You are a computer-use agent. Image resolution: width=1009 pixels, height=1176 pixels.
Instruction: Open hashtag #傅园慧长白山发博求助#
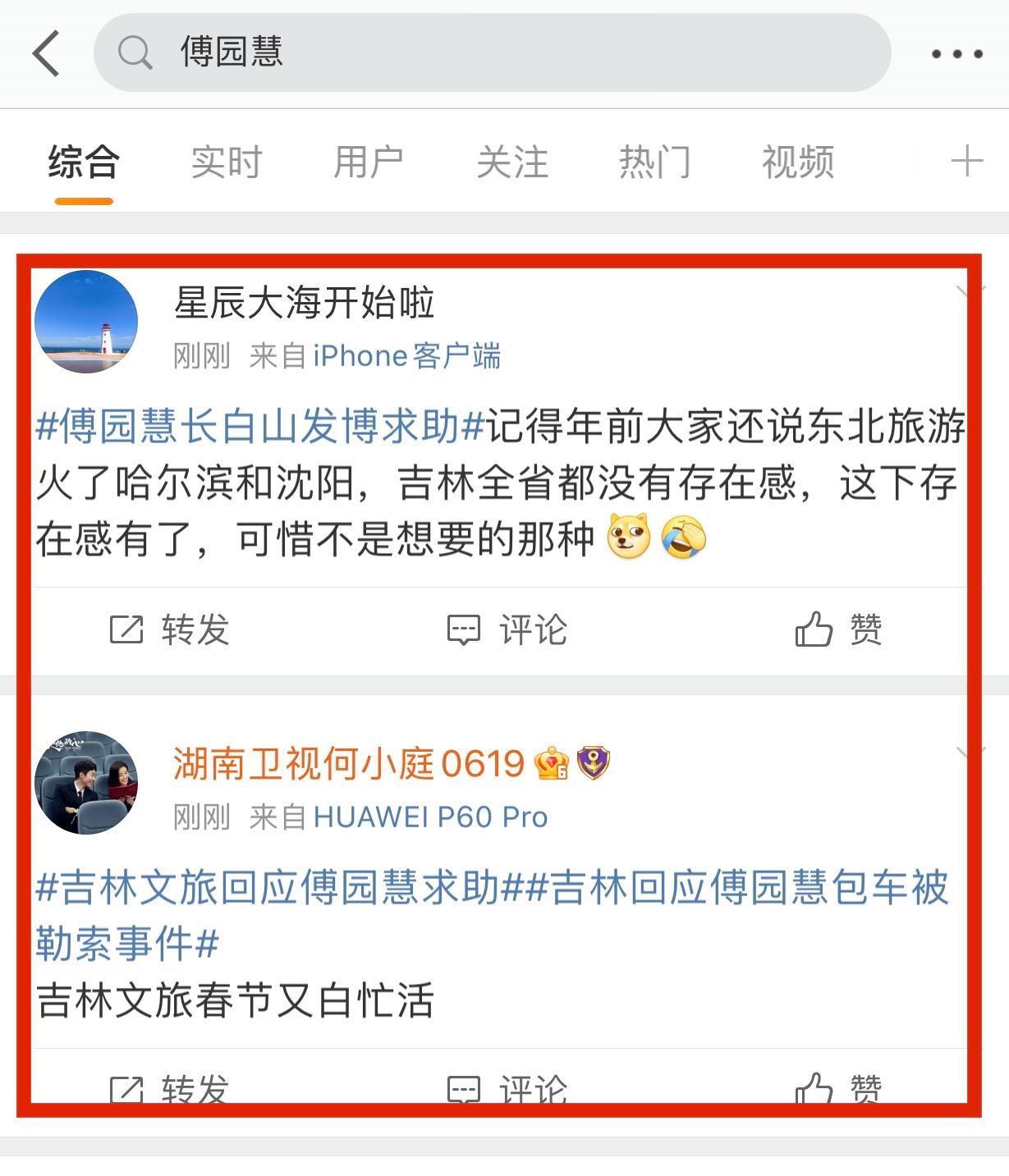pos(260,427)
